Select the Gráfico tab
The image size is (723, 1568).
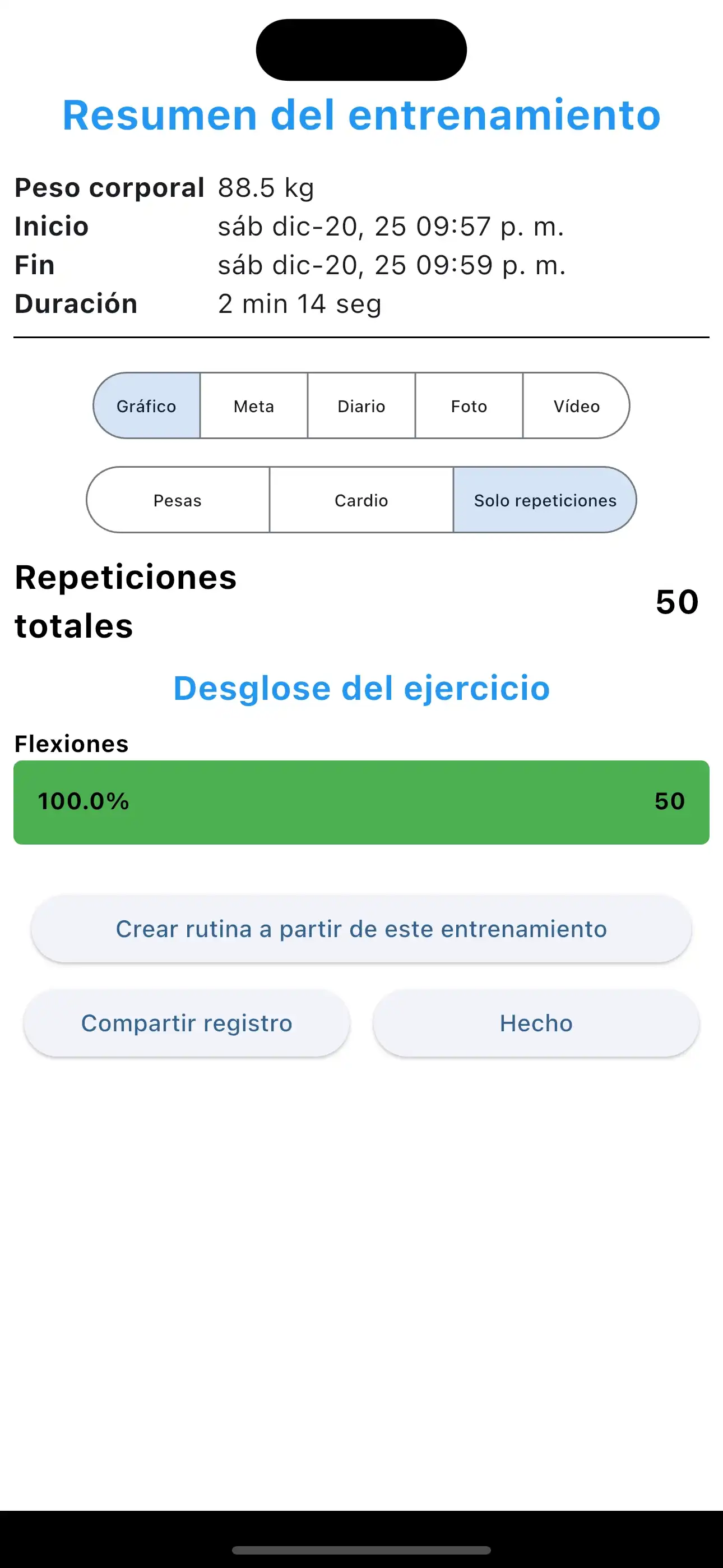(146, 405)
